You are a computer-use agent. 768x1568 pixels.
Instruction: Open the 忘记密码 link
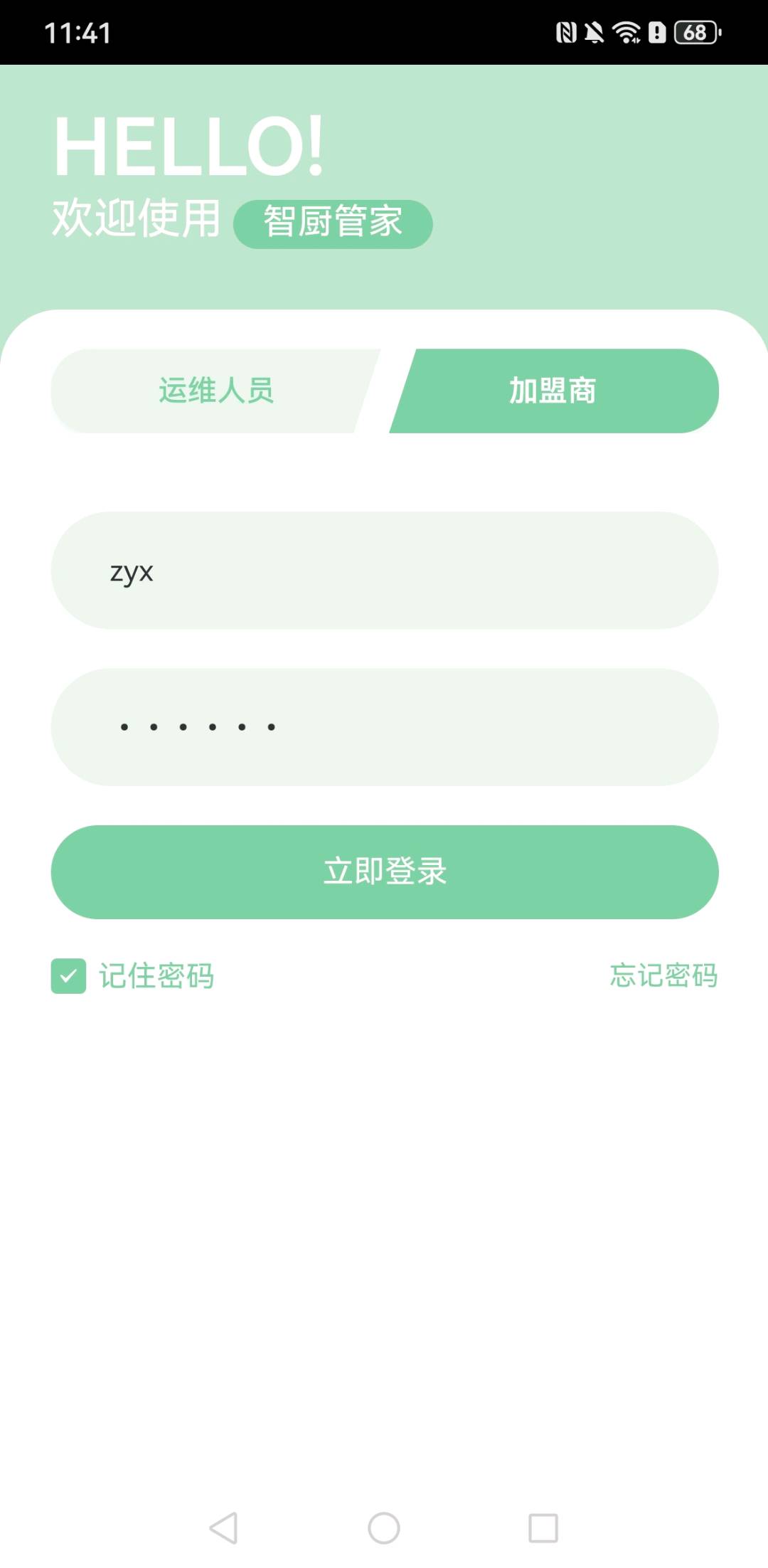[663, 975]
